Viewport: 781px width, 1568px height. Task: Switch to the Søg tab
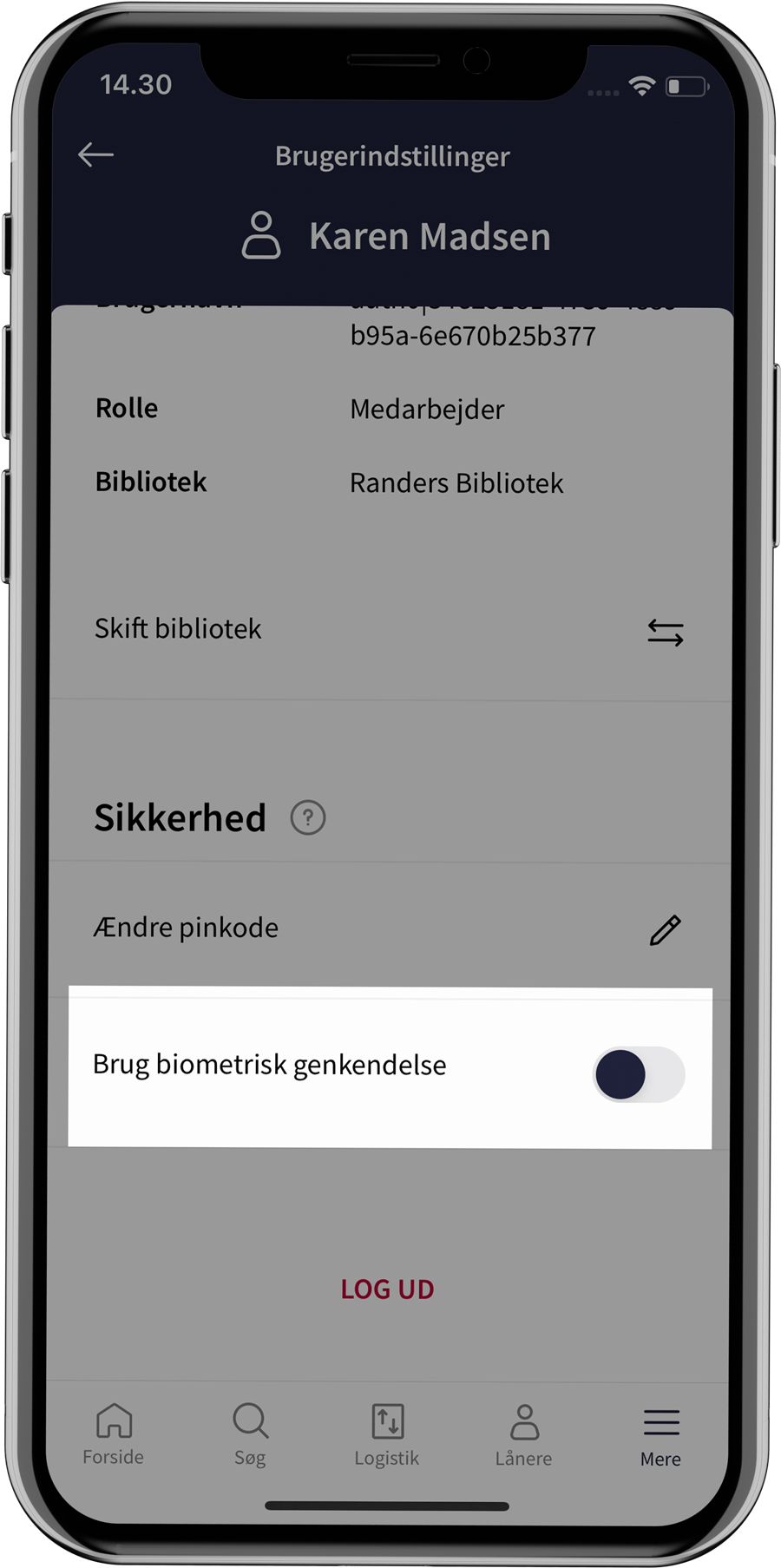(250, 1435)
